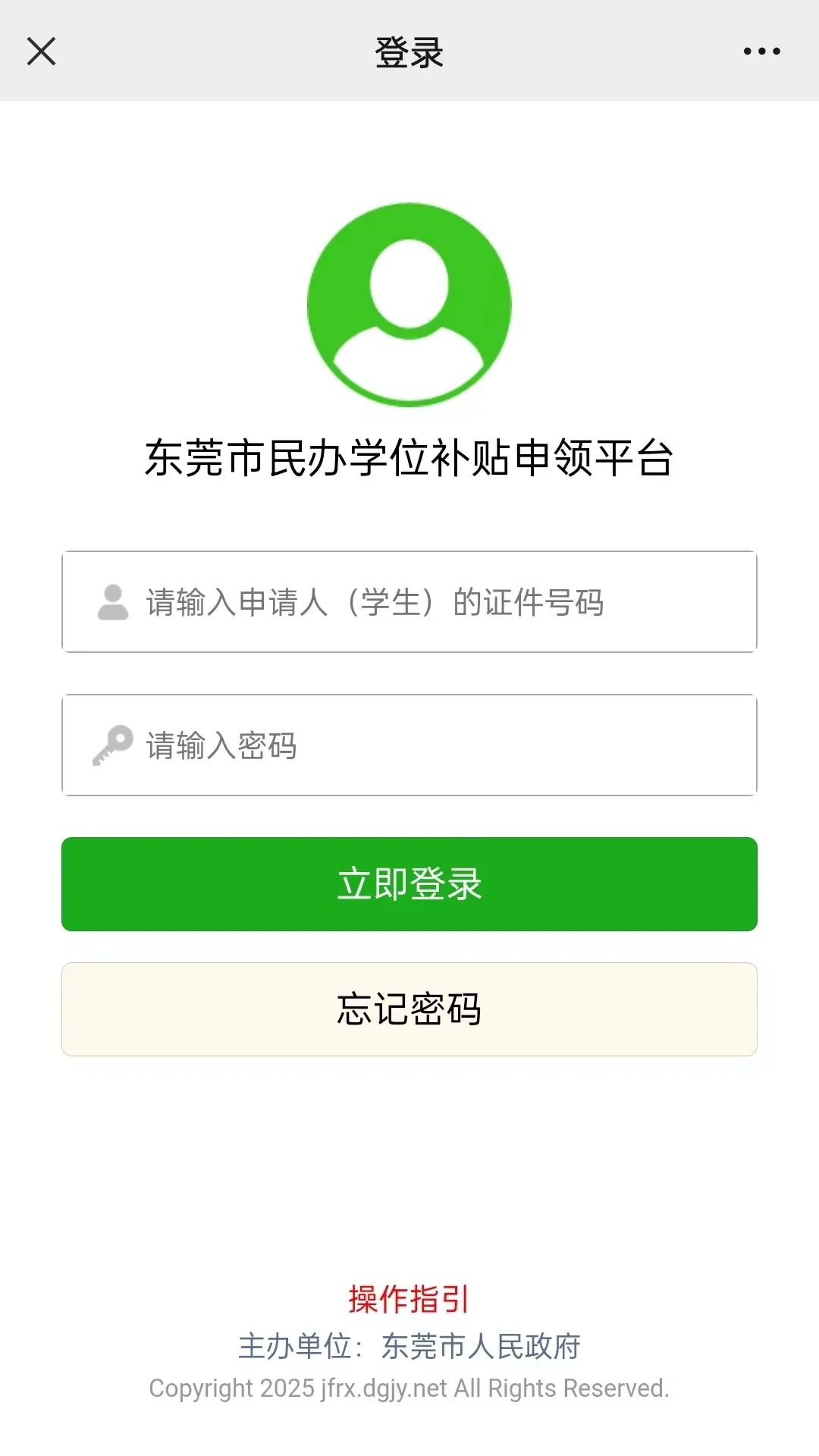This screenshot has height=1456, width=819.
Task: Open the red 操作指引 link
Action: [409, 1299]
